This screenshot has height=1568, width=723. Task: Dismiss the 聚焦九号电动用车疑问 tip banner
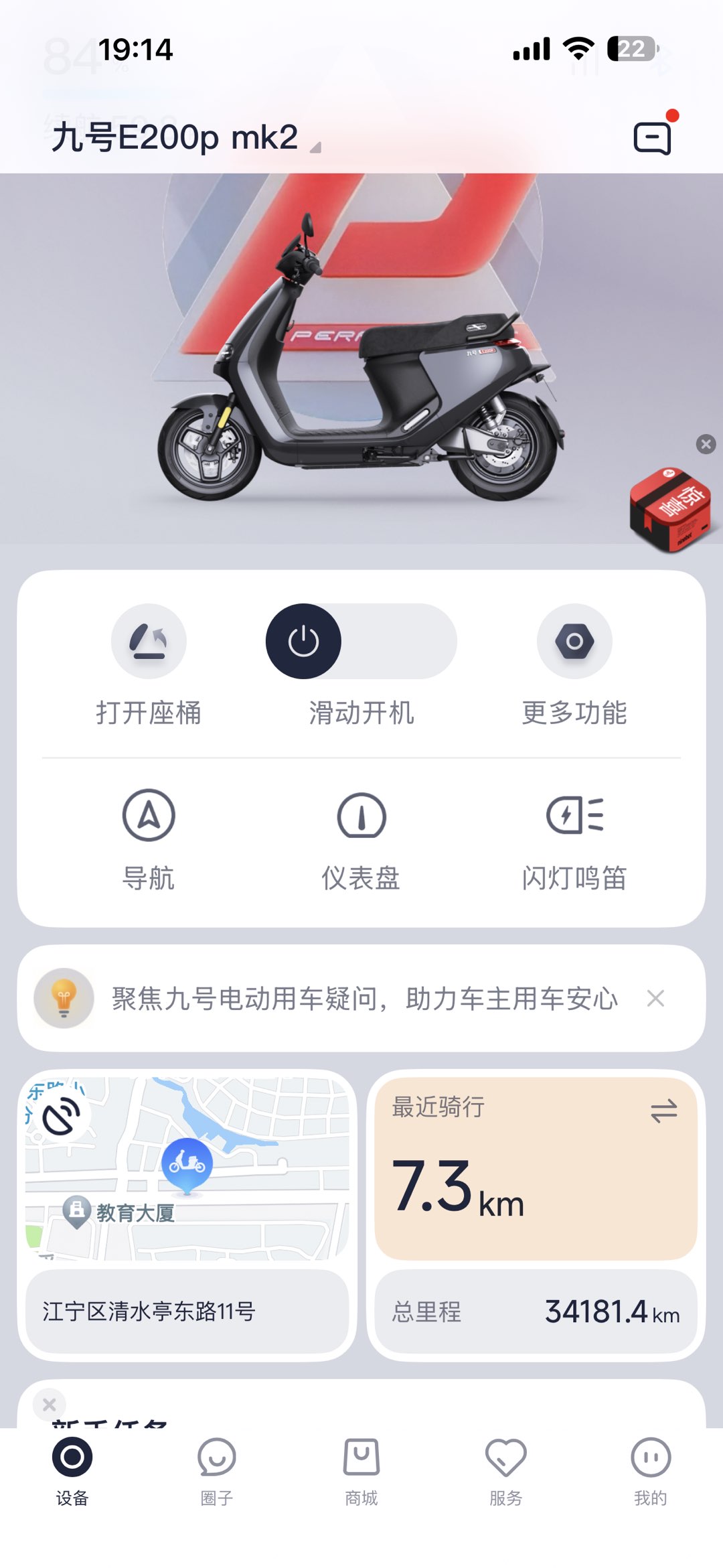point(655,999)
